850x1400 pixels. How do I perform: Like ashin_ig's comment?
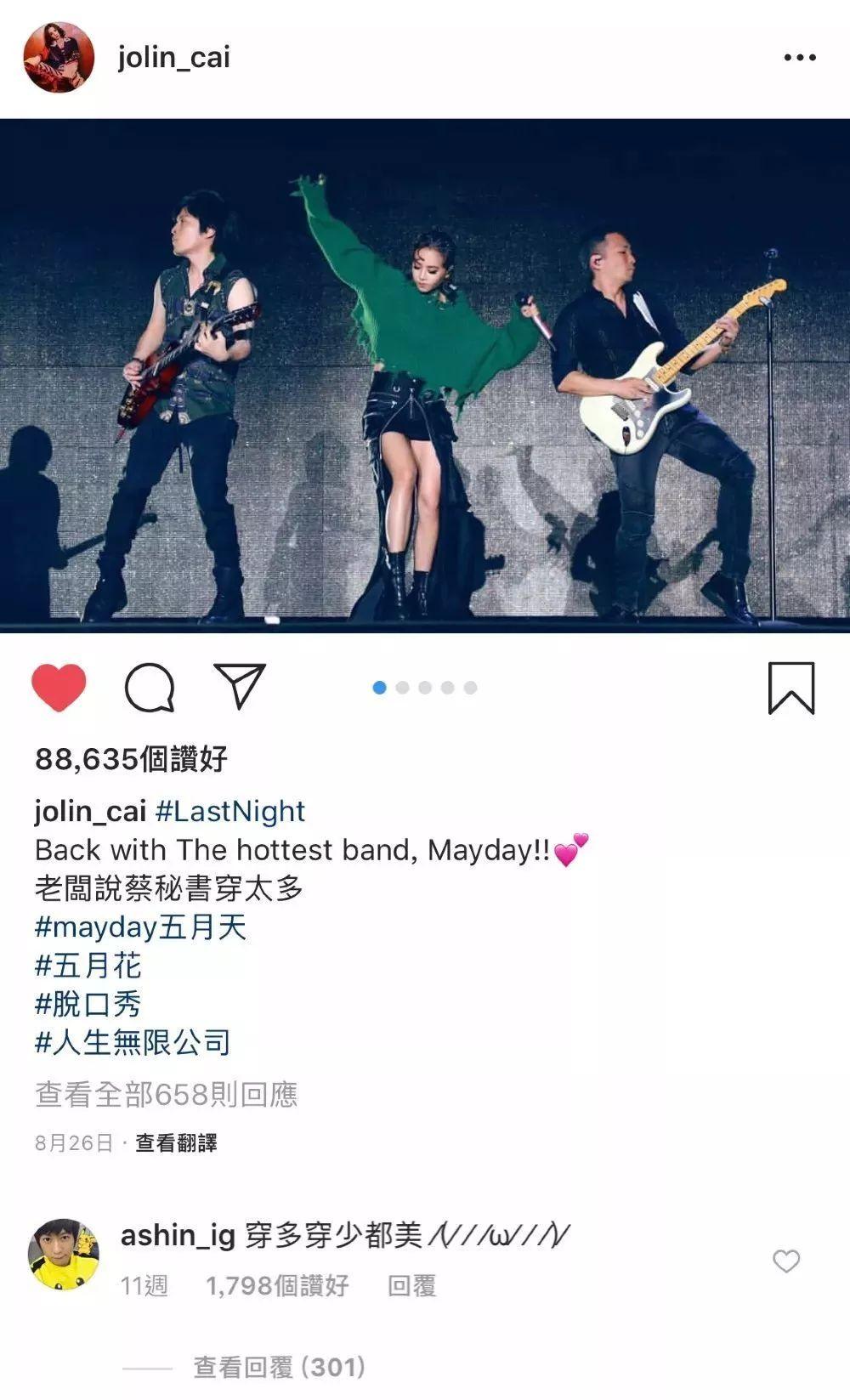coord(785,1261)
